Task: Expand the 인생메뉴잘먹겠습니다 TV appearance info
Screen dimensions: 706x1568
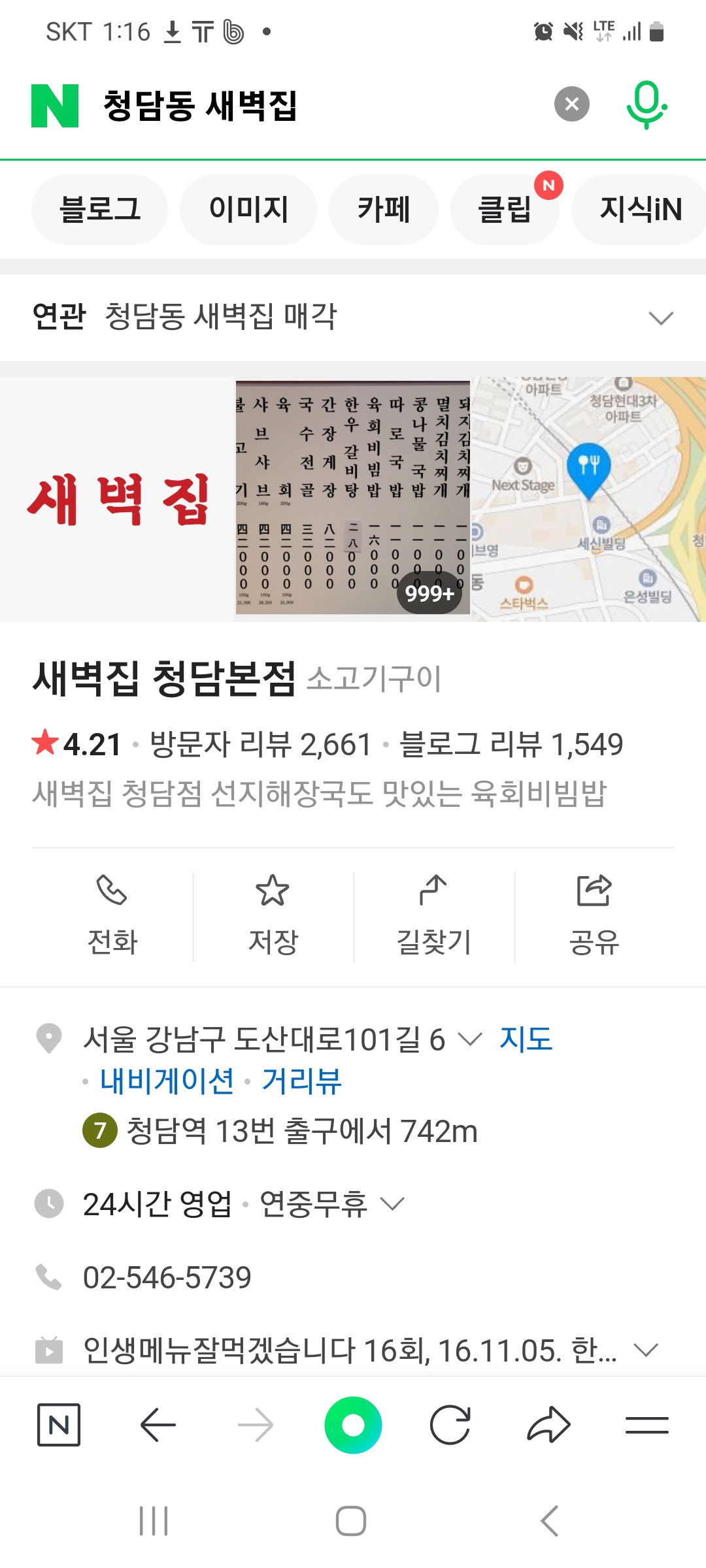Action: (x=646, y=1350)
